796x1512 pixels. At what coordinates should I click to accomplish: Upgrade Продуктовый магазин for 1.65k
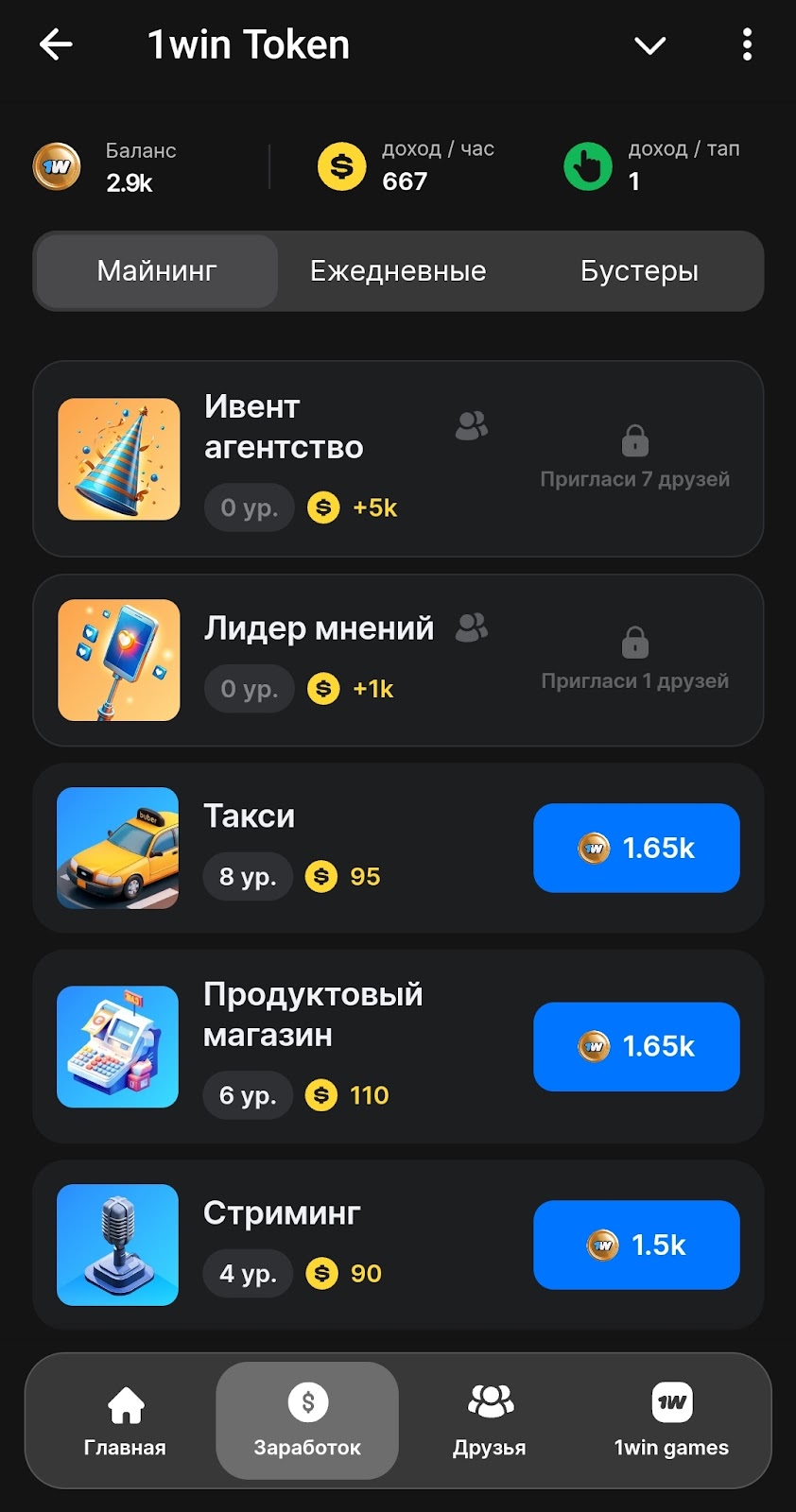pyautogui.click(x=636, y=1046)
